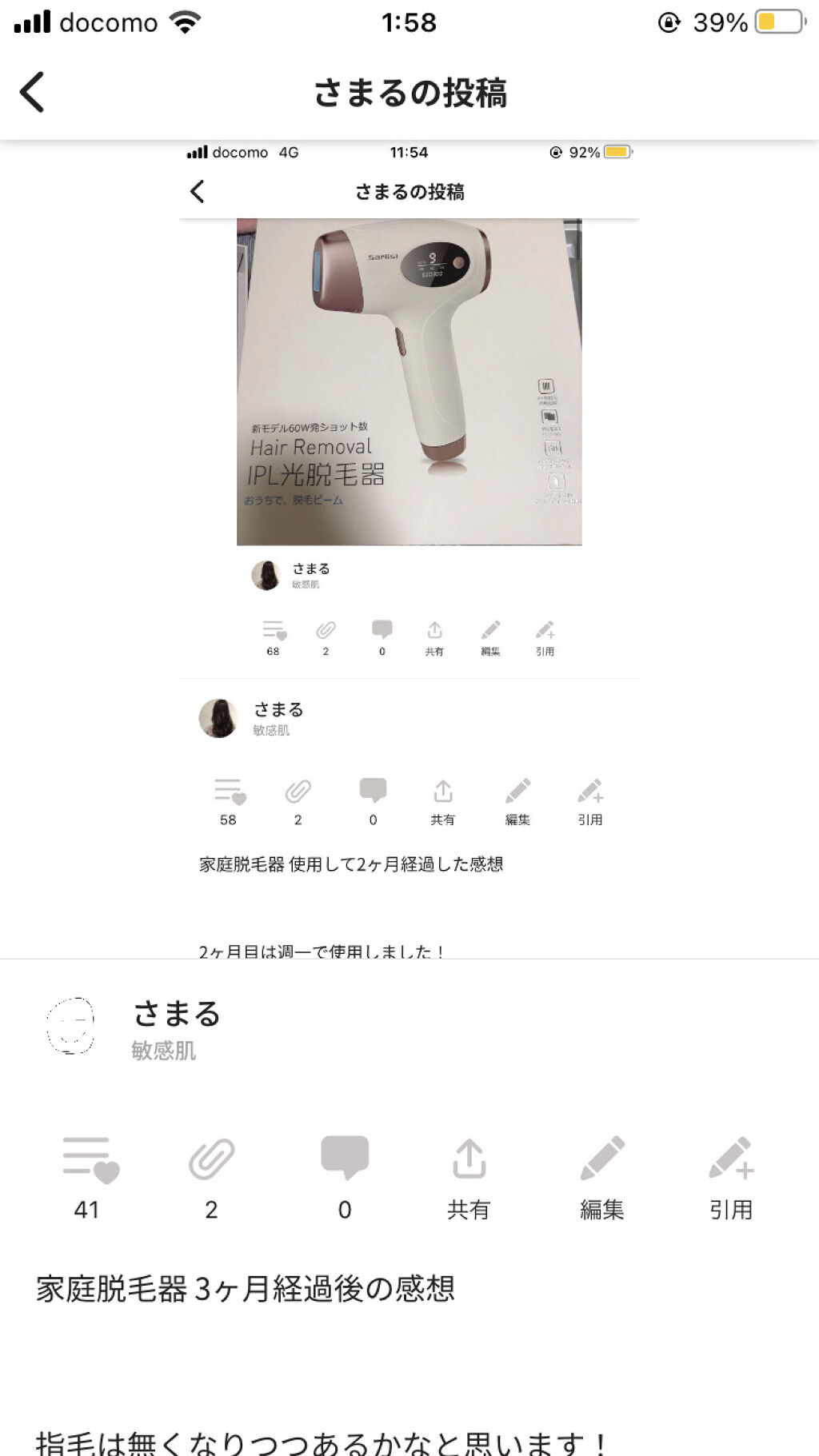Go back using the top-left back arrow
Viewport: 819px width, 1456px height.
tap(32, 92)
